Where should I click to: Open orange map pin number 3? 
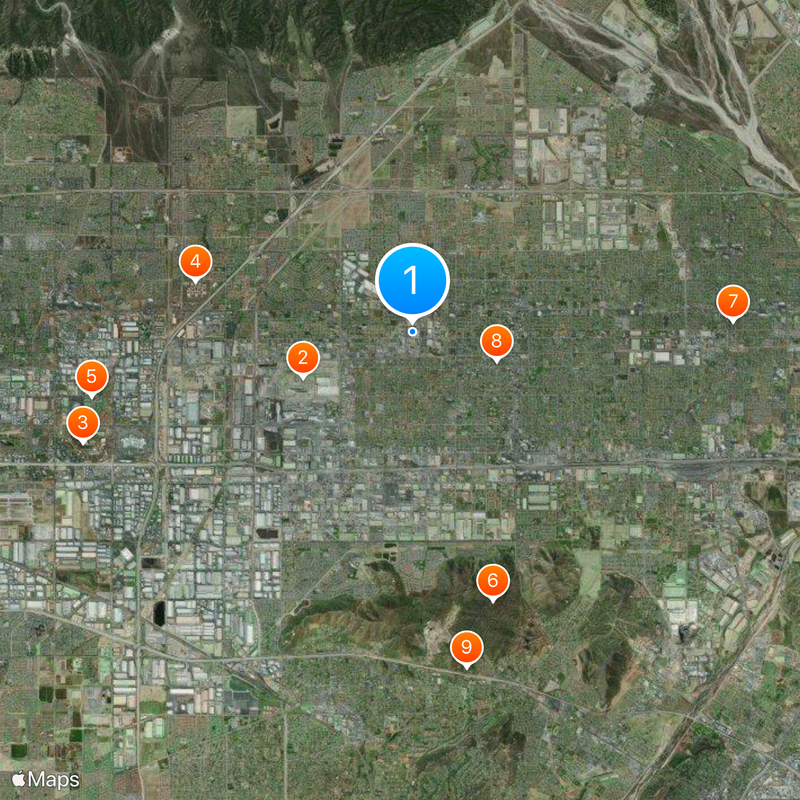click(83, 422)
